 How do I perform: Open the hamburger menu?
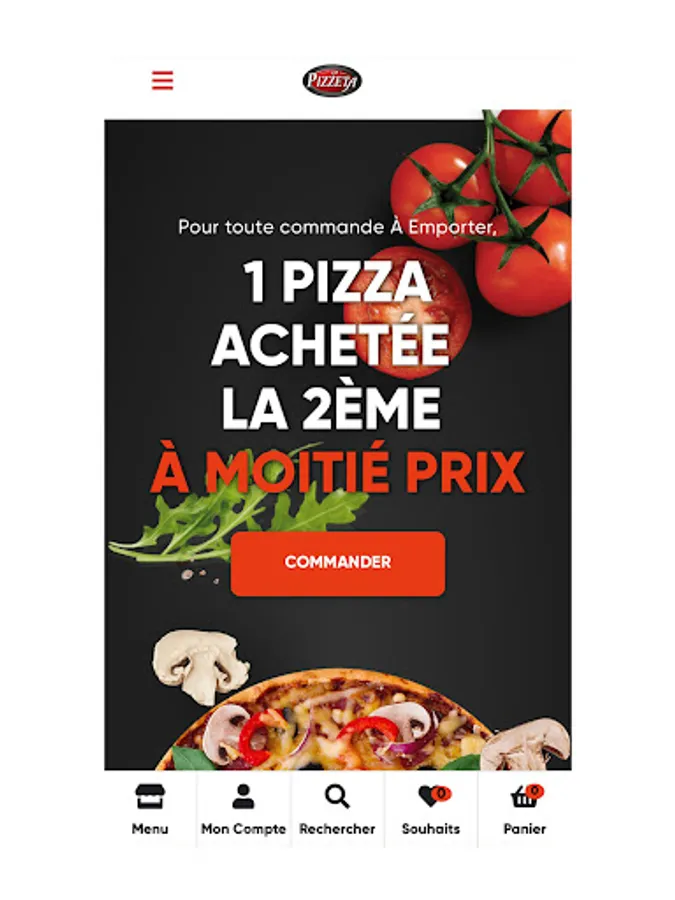(163, 81)
